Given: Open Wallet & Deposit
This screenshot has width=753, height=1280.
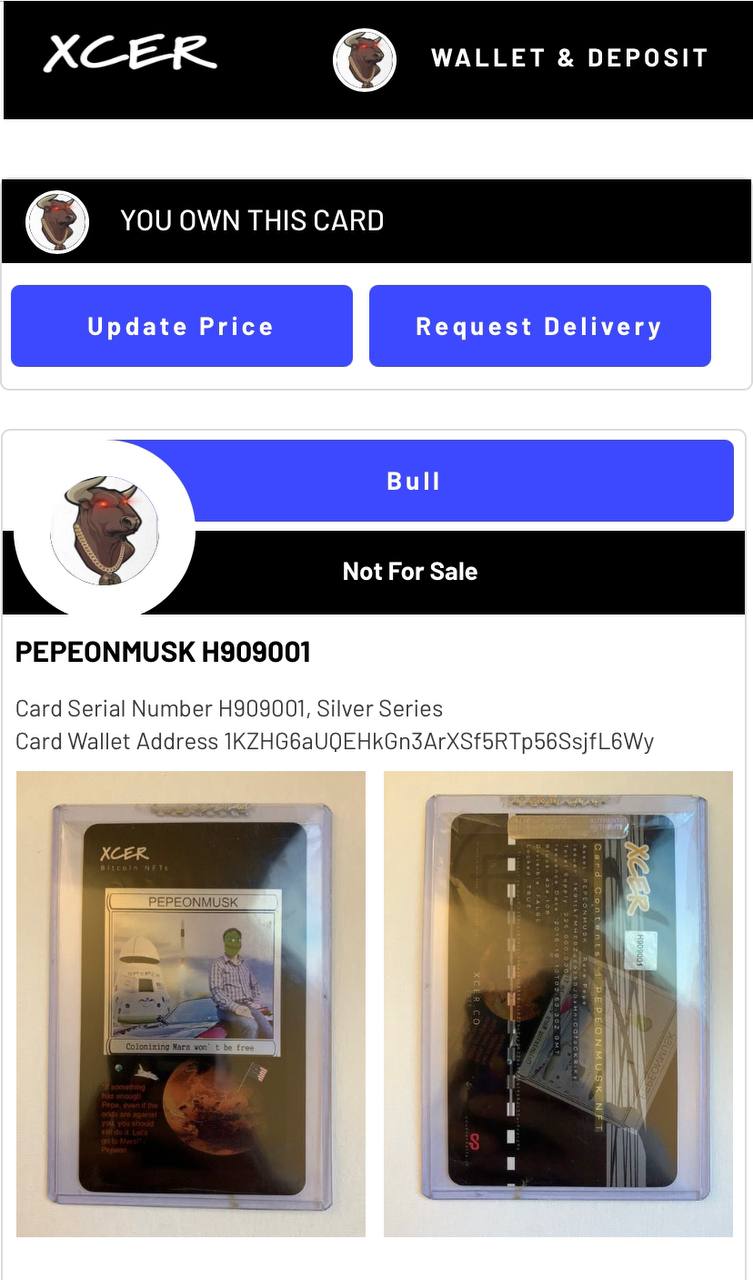Looking at the screenshot, I should coord(569,58).
